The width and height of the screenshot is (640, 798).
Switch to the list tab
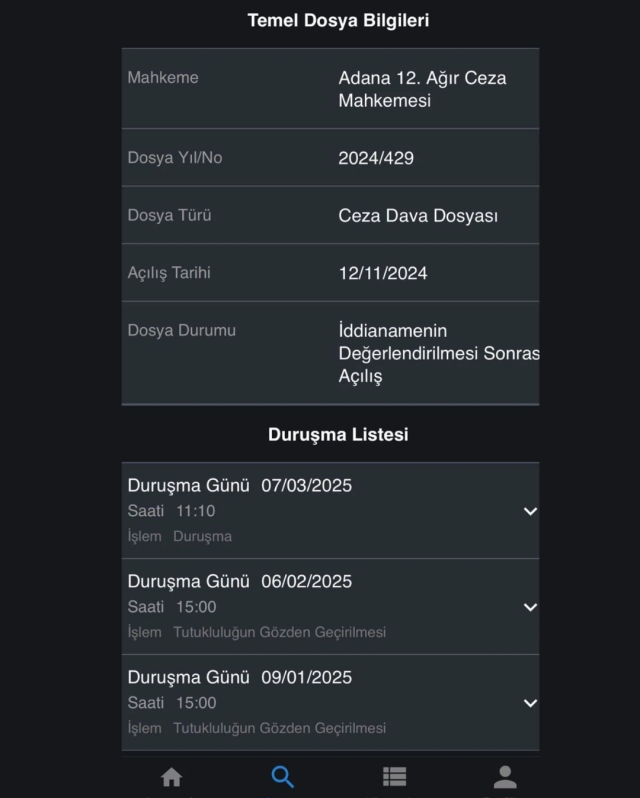pyautogui.click(x=394, y=777)
